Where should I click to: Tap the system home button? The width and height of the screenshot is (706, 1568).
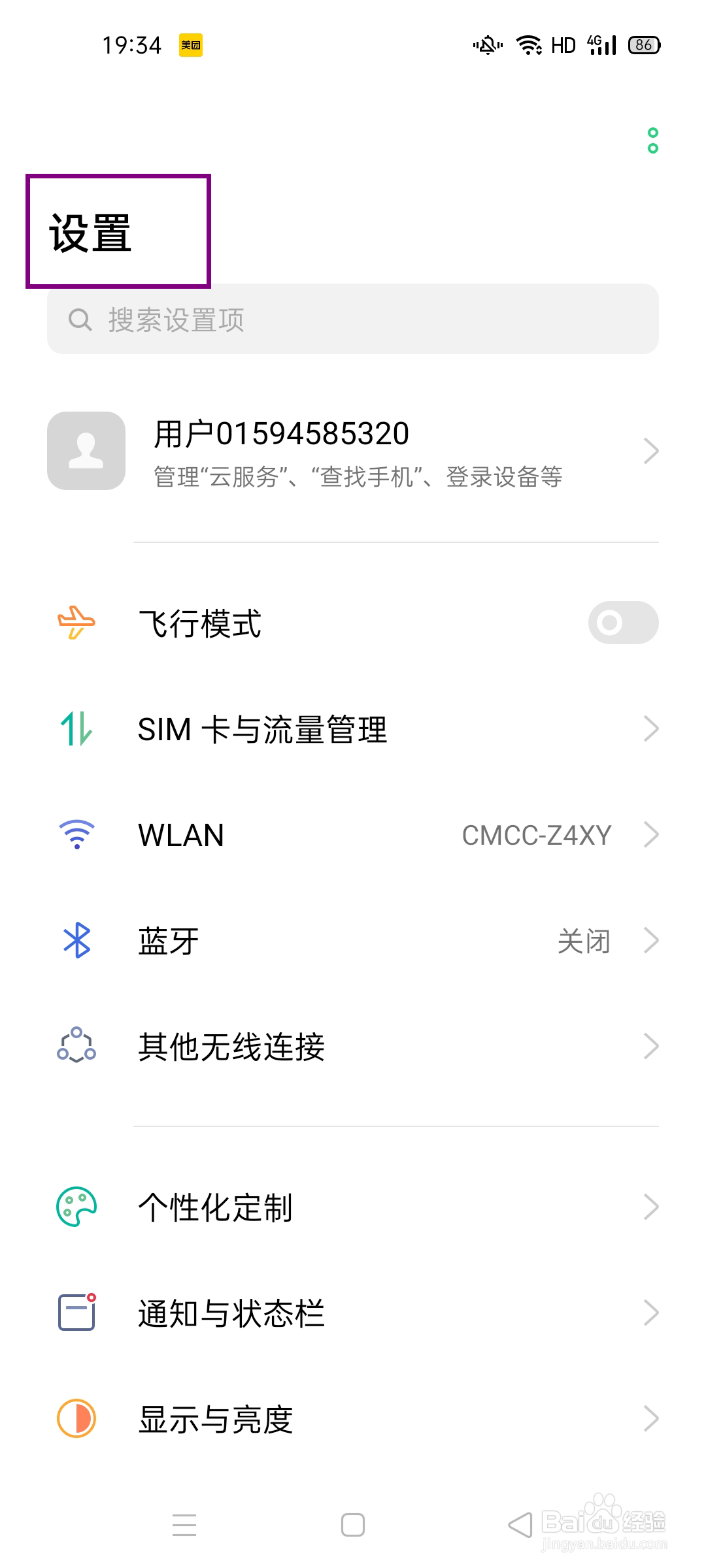point(353,1526)
